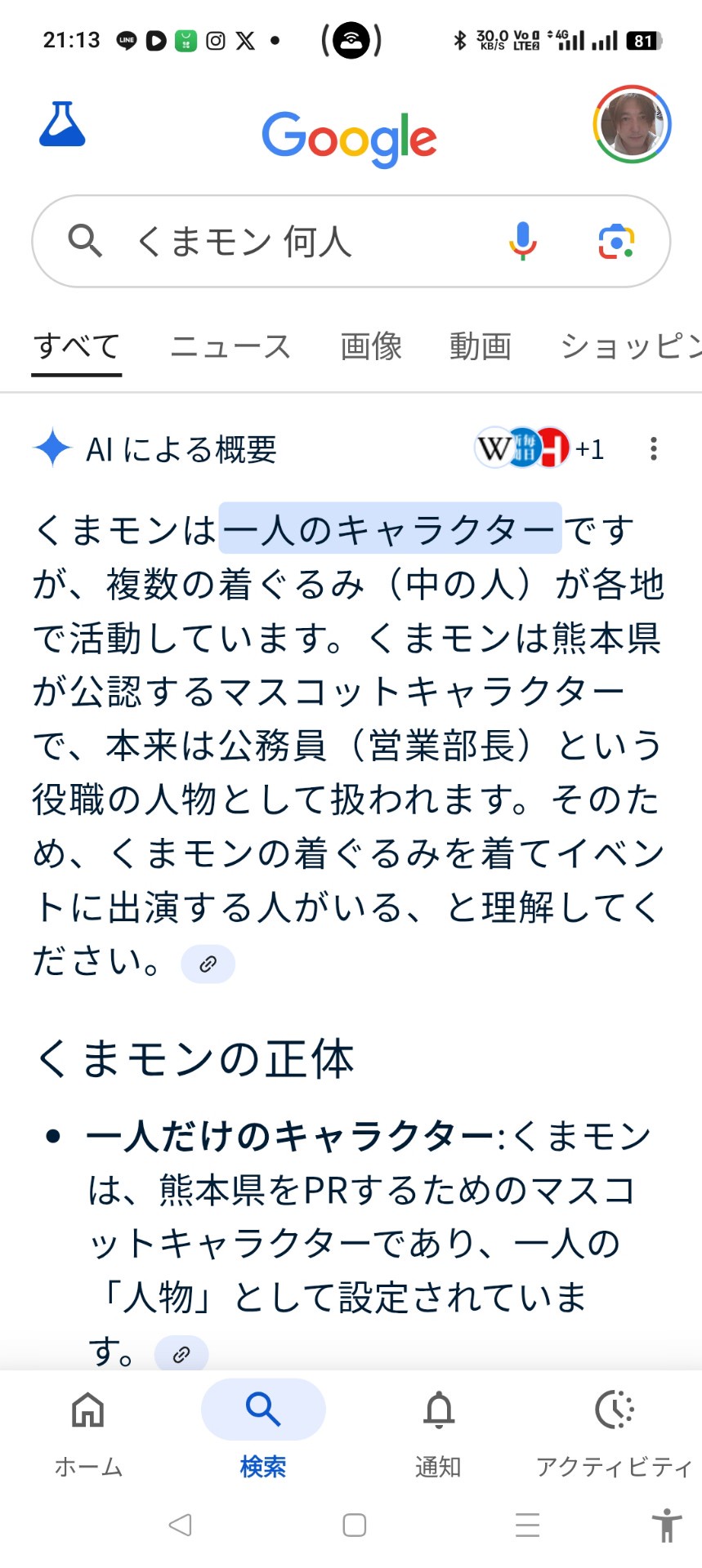Select the すべて tab

(x=77, y=346)
